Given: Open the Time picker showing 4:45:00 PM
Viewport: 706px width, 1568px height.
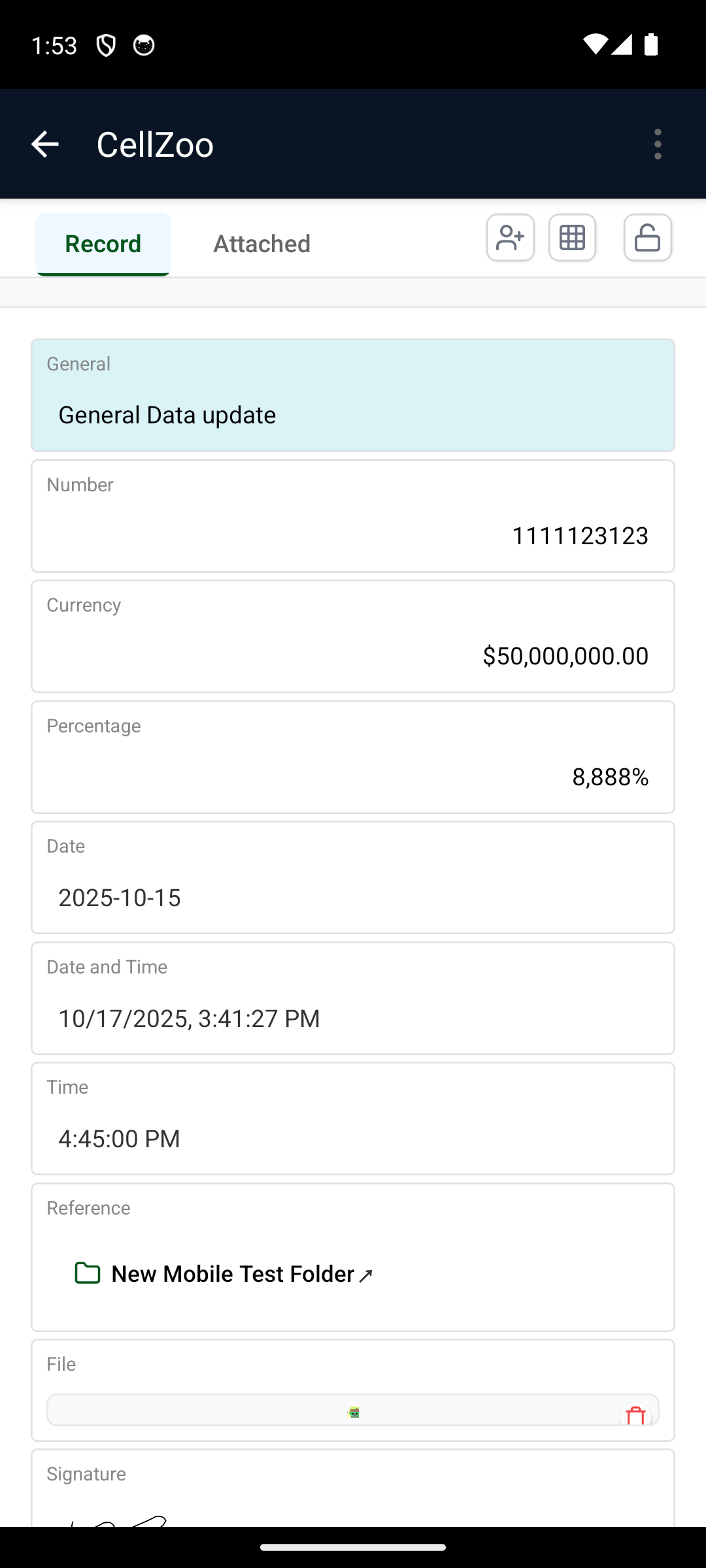Looking at the screenshot, I should pyautogui.click(x=353, y=1118).
